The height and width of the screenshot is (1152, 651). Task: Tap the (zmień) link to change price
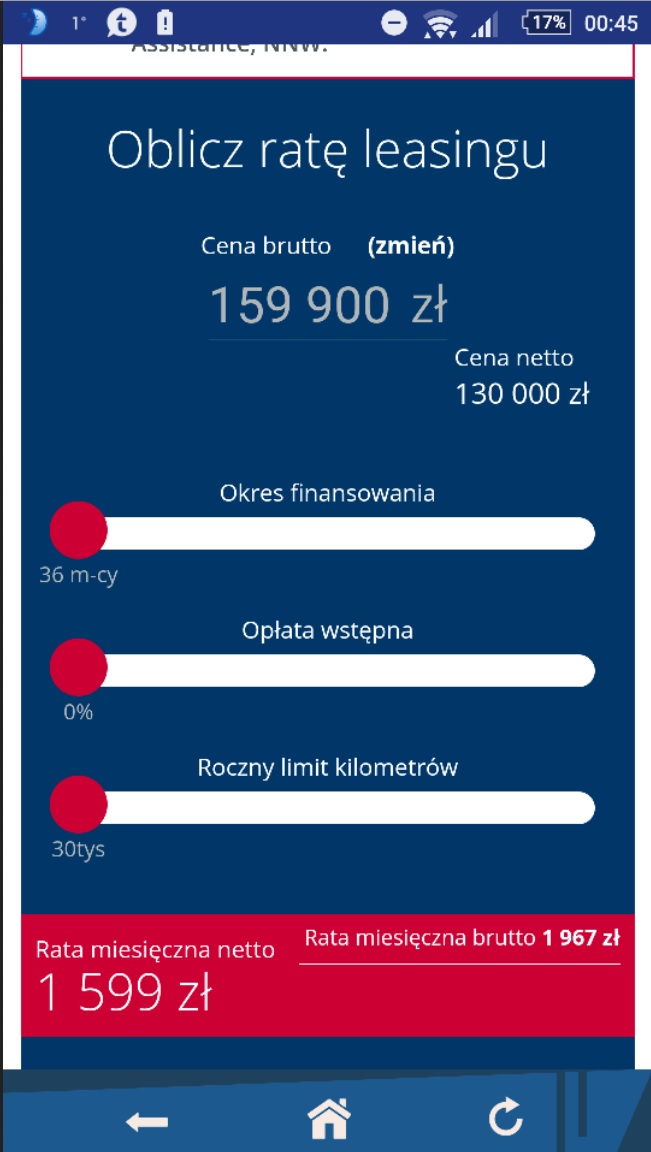click(411, 246)
